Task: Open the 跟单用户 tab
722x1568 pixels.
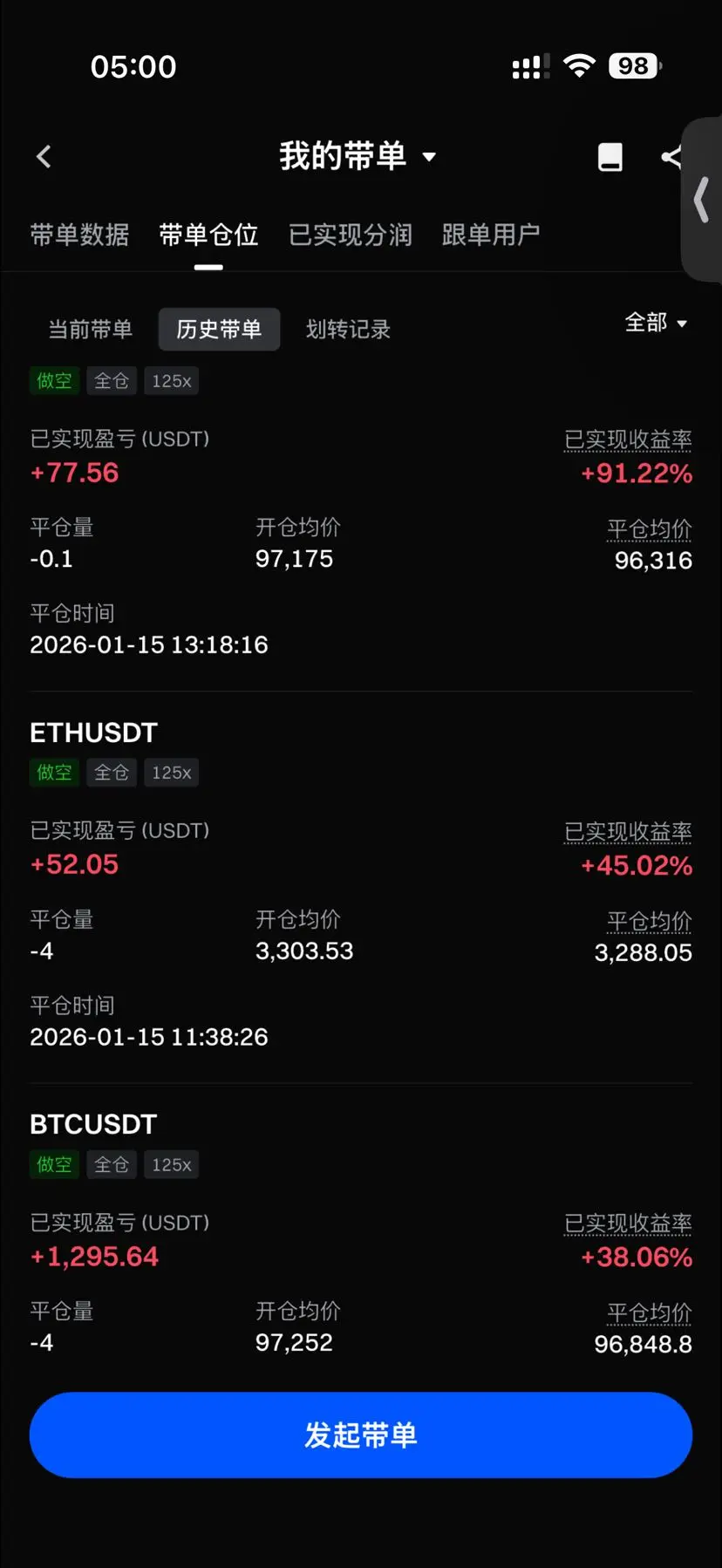Action: click(x=491, y=235)
